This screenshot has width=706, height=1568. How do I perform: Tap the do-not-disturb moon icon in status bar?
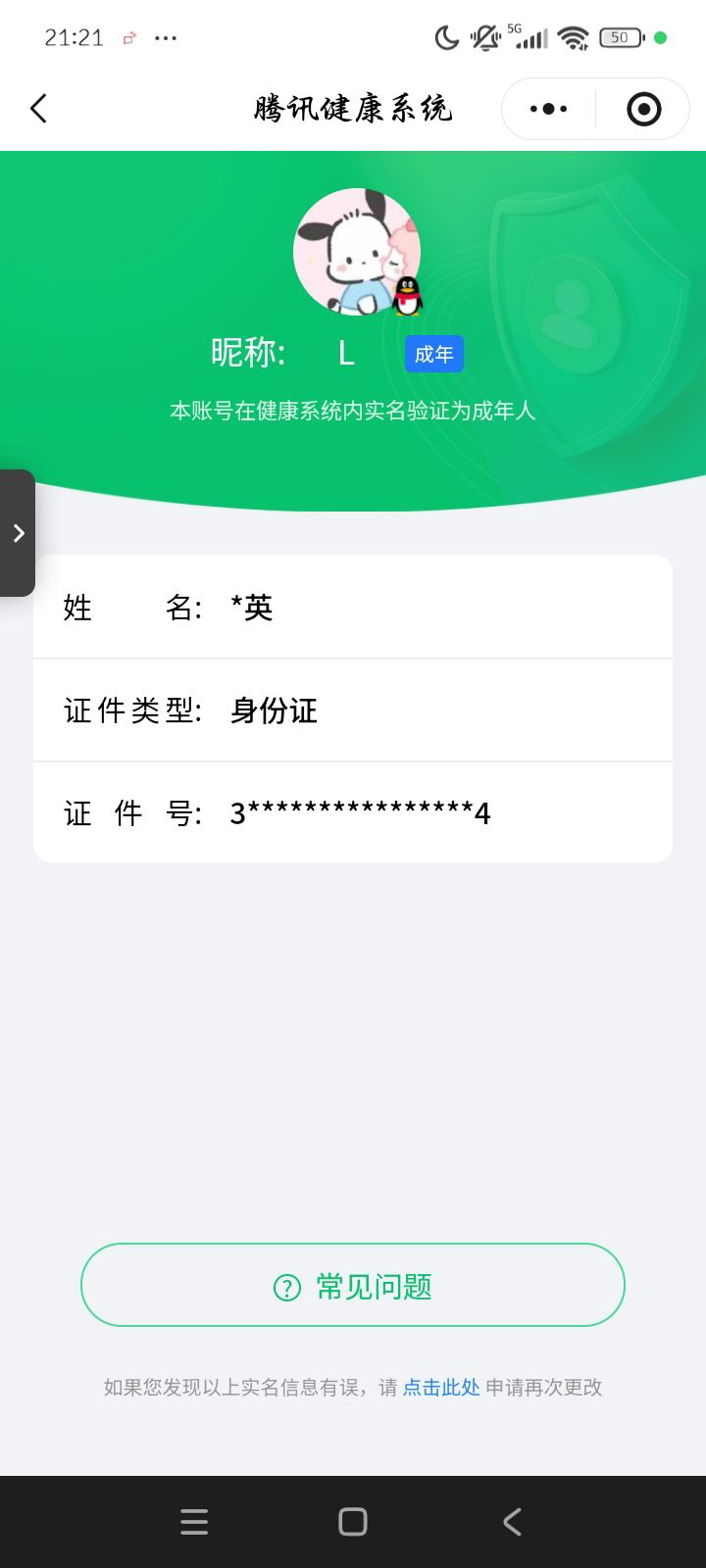coord(446,35)
